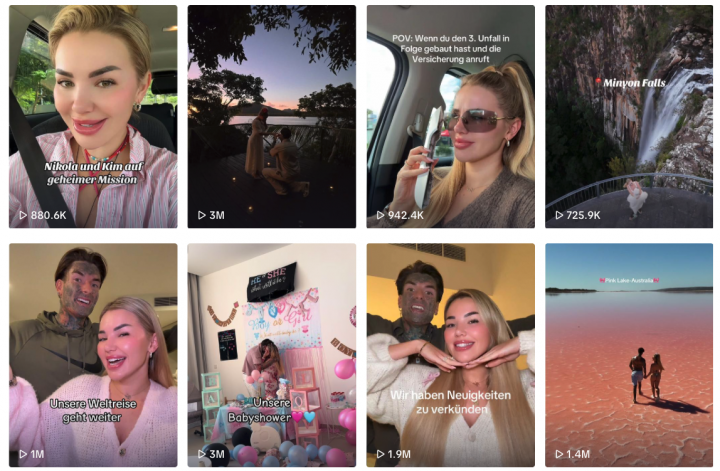
Task: Open the 'Unsere Babyshower' video
Action: (271, 355)
